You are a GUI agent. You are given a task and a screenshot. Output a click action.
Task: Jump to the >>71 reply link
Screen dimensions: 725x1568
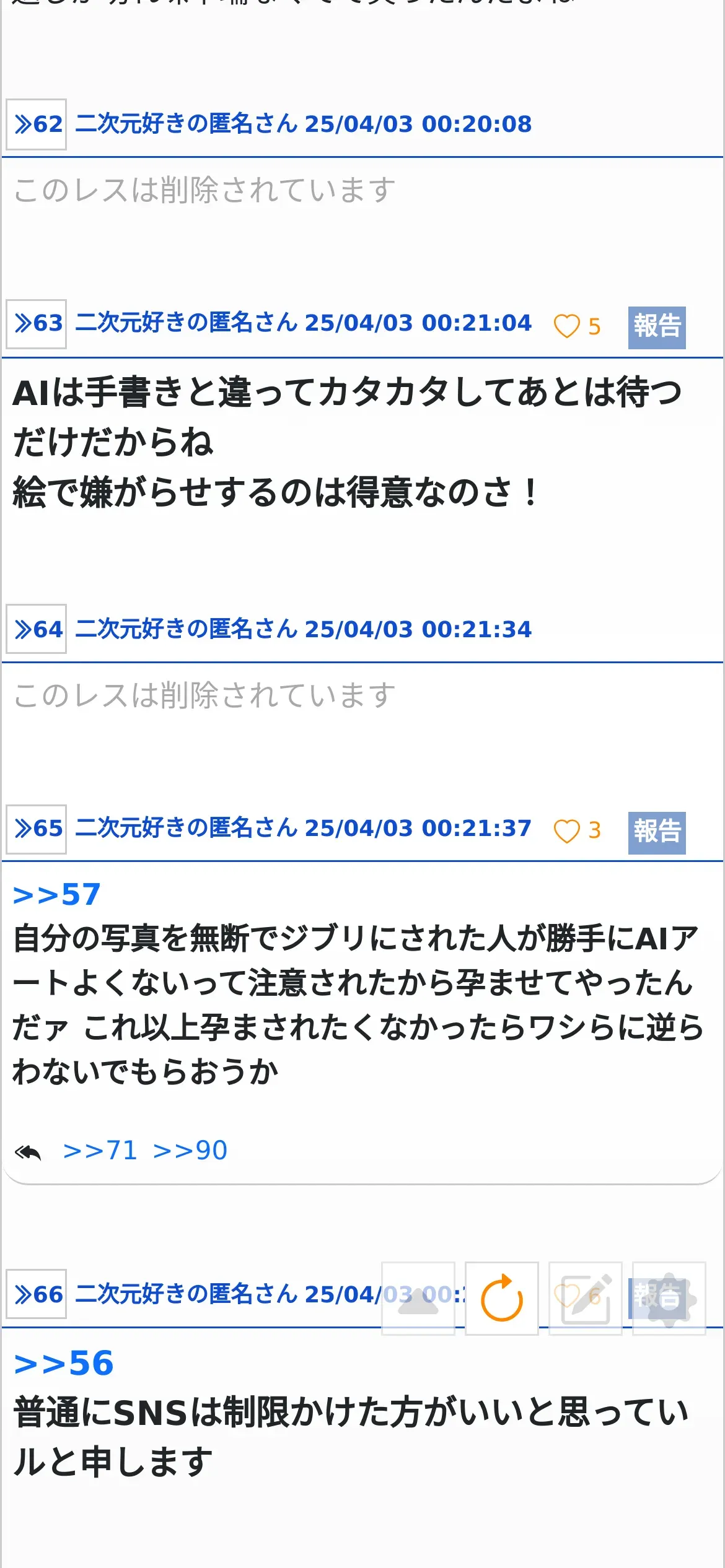pyautogui.click(x=100, y=1151)
